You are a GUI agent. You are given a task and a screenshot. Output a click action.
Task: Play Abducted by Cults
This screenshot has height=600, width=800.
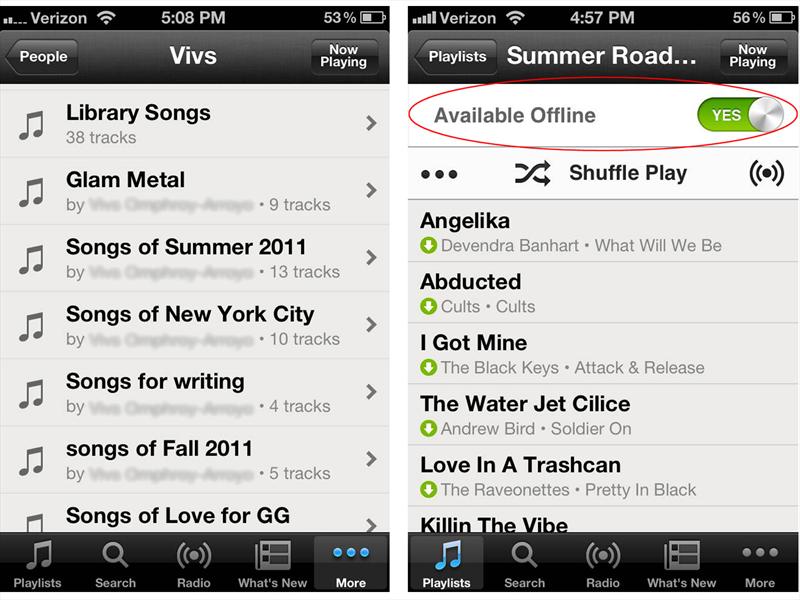pyautogui.click(x=600, y=292)
